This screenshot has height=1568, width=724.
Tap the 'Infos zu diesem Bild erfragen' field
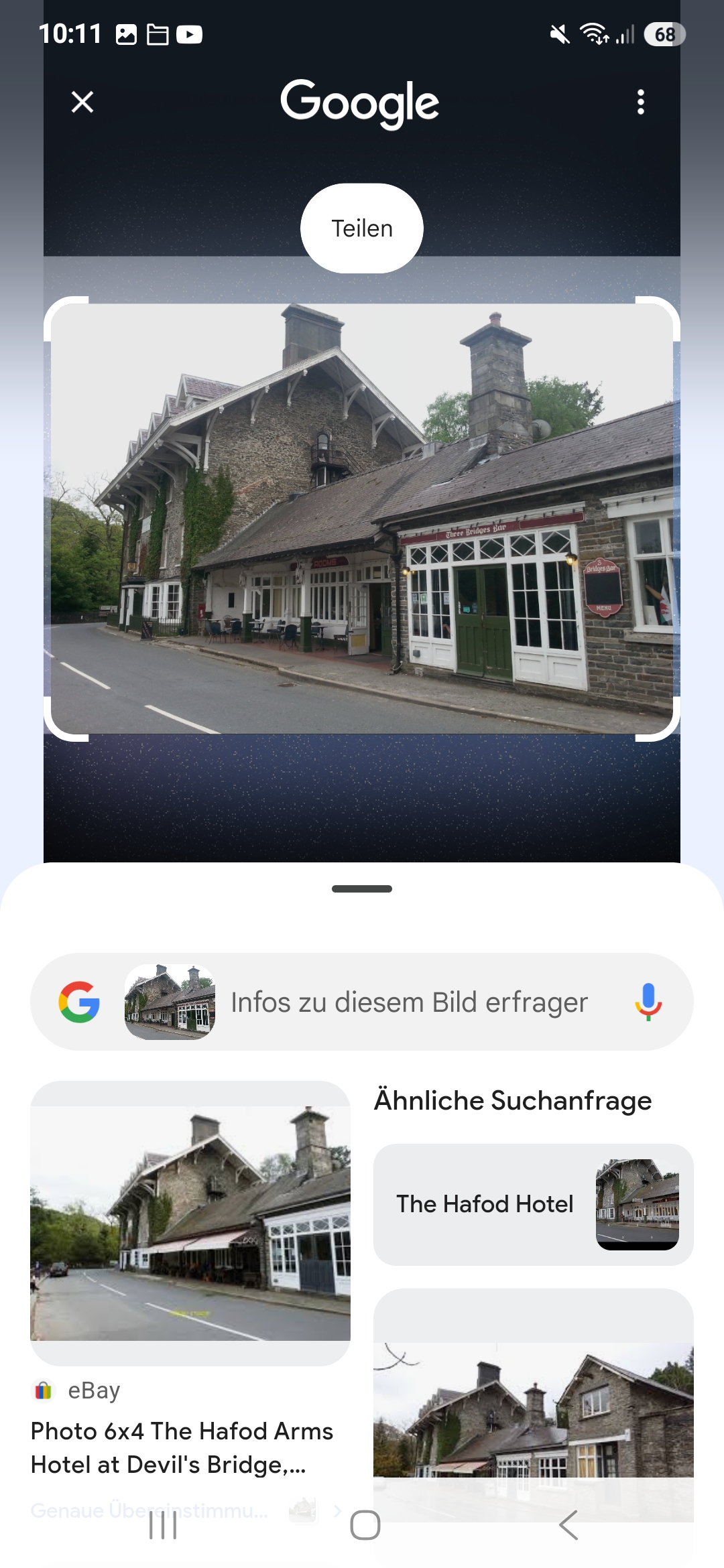[x=409, y=1002]
